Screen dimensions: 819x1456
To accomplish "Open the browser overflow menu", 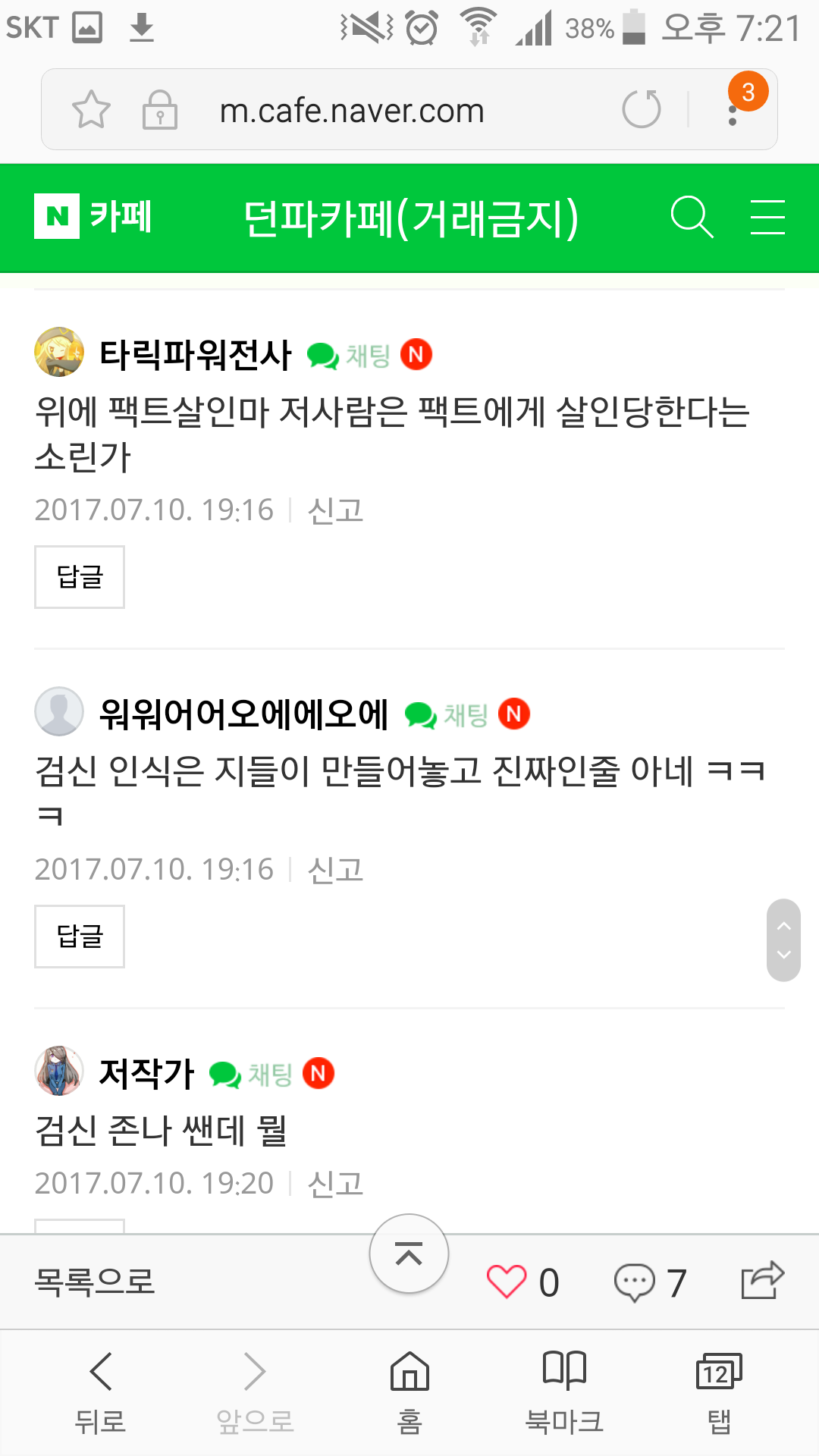I will point(733,109).
